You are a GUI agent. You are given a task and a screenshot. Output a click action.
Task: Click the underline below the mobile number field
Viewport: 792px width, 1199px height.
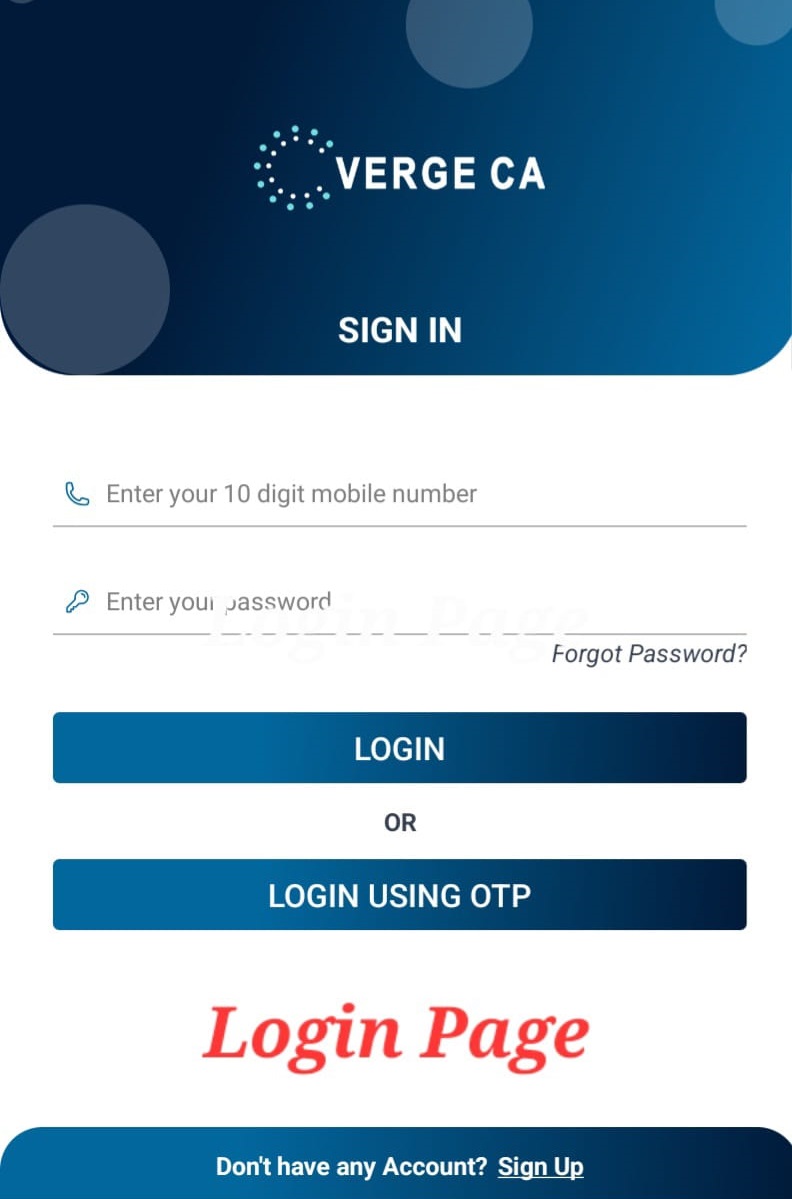[x=400, y=524]
